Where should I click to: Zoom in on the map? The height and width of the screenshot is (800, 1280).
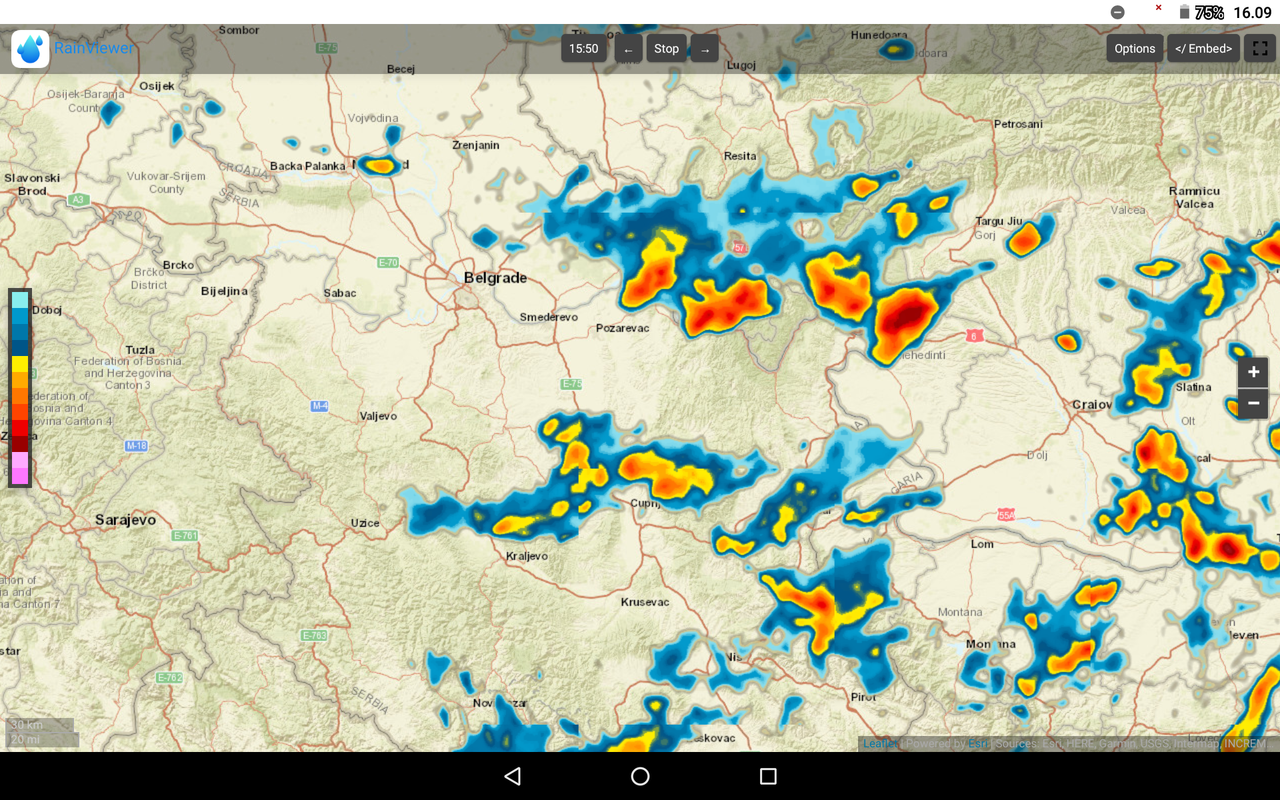coord(1253,372)
